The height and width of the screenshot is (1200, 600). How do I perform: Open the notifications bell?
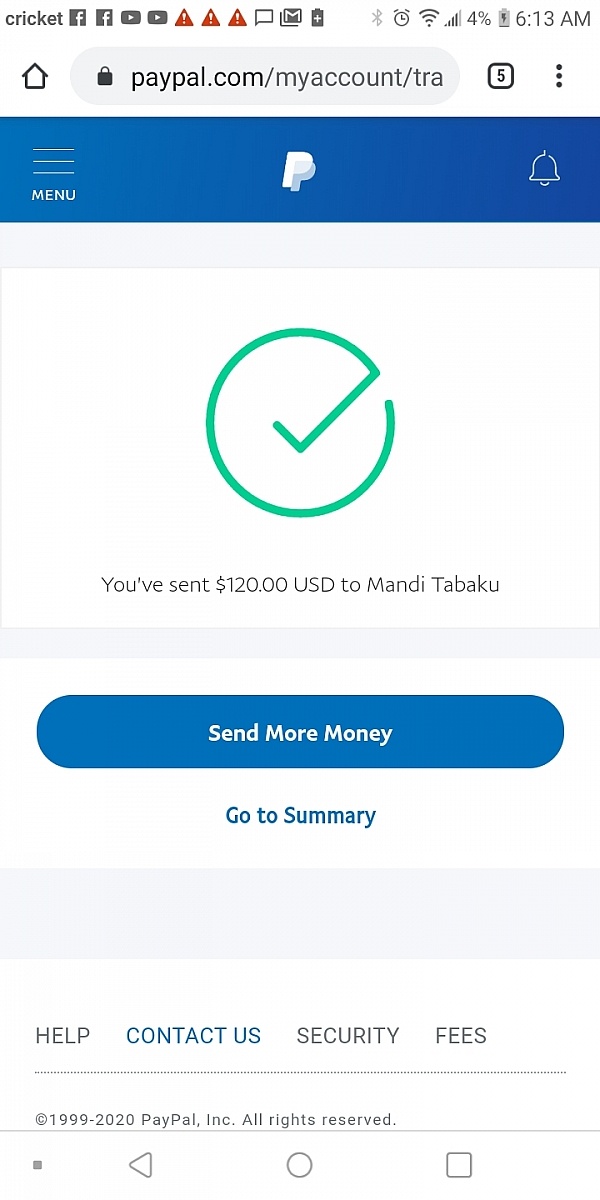(x=544, y=168)
